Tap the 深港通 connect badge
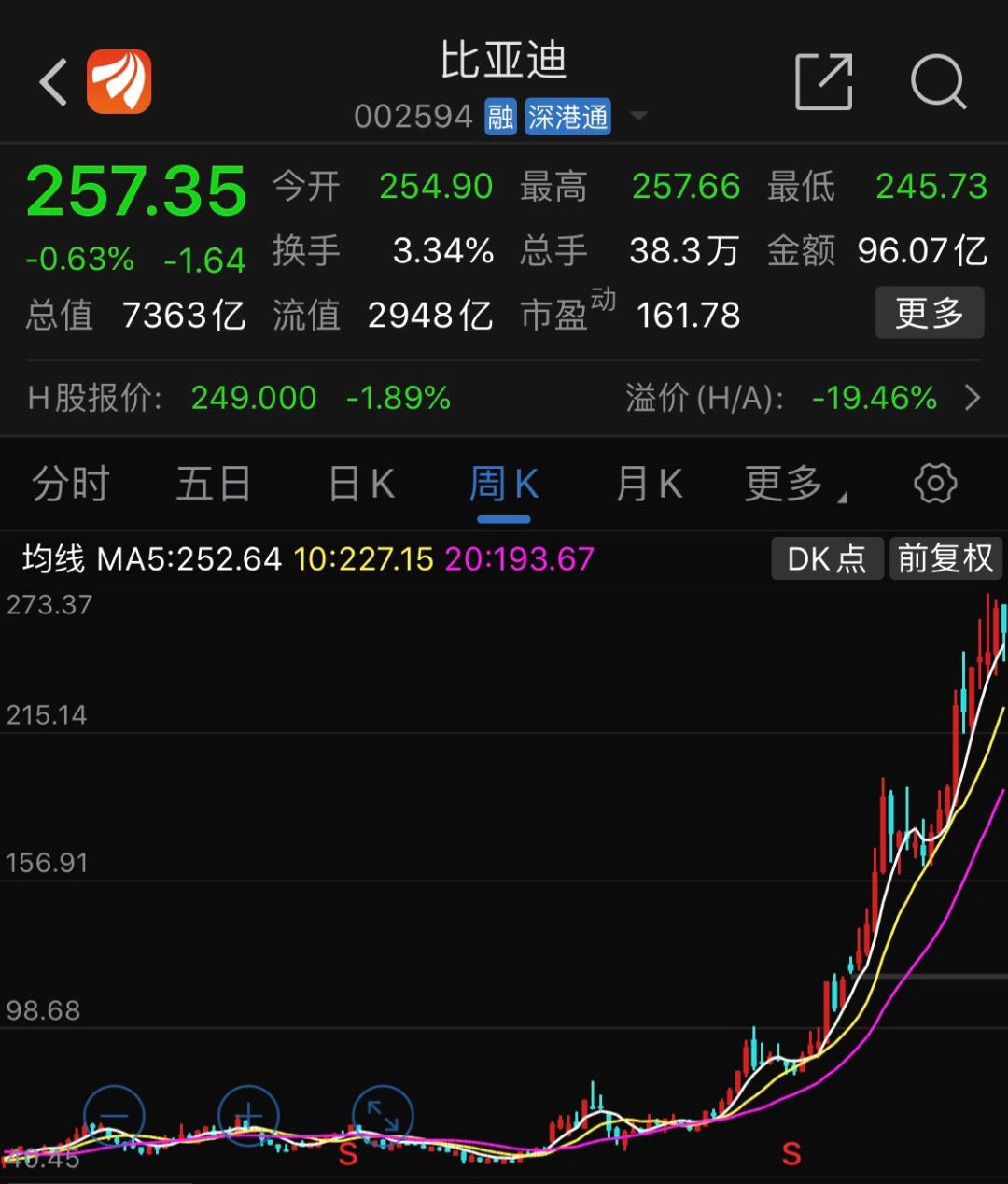 569,117
